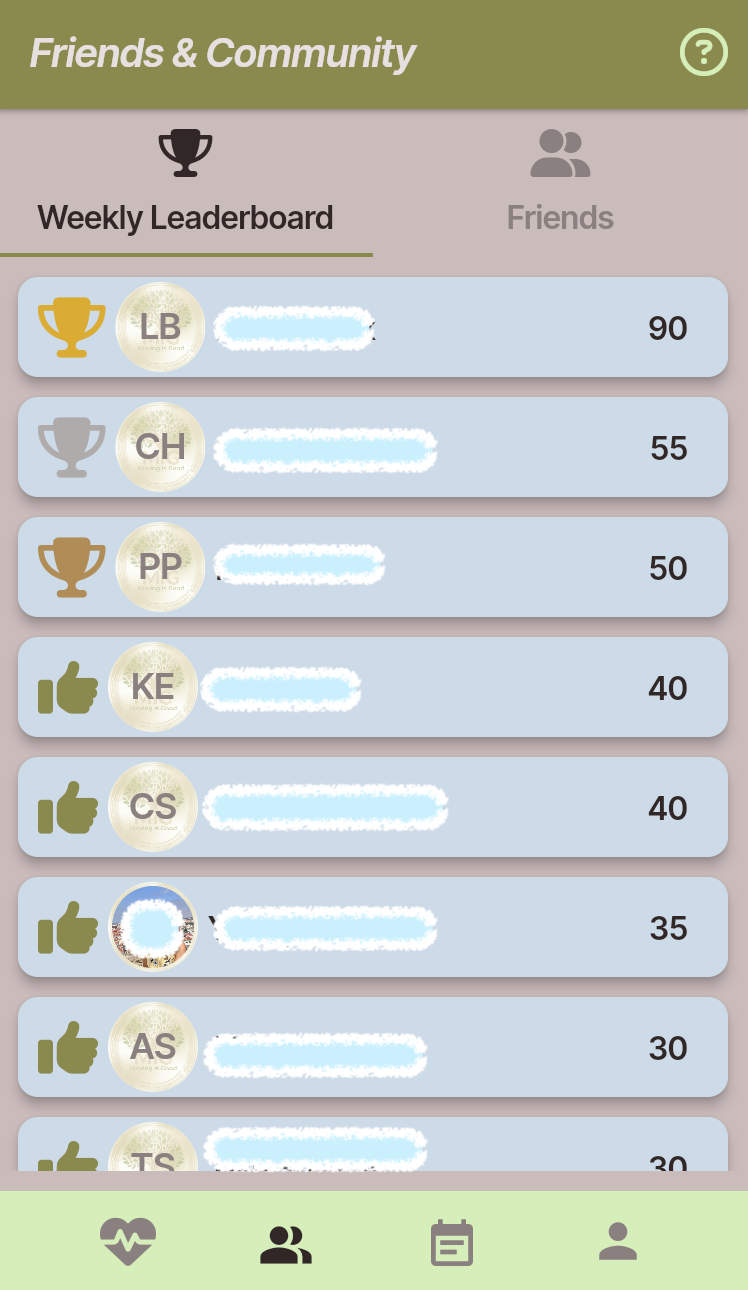Click the bronze trophy next to PP
The image size is (748, 1290).
(x=71, y=567)
